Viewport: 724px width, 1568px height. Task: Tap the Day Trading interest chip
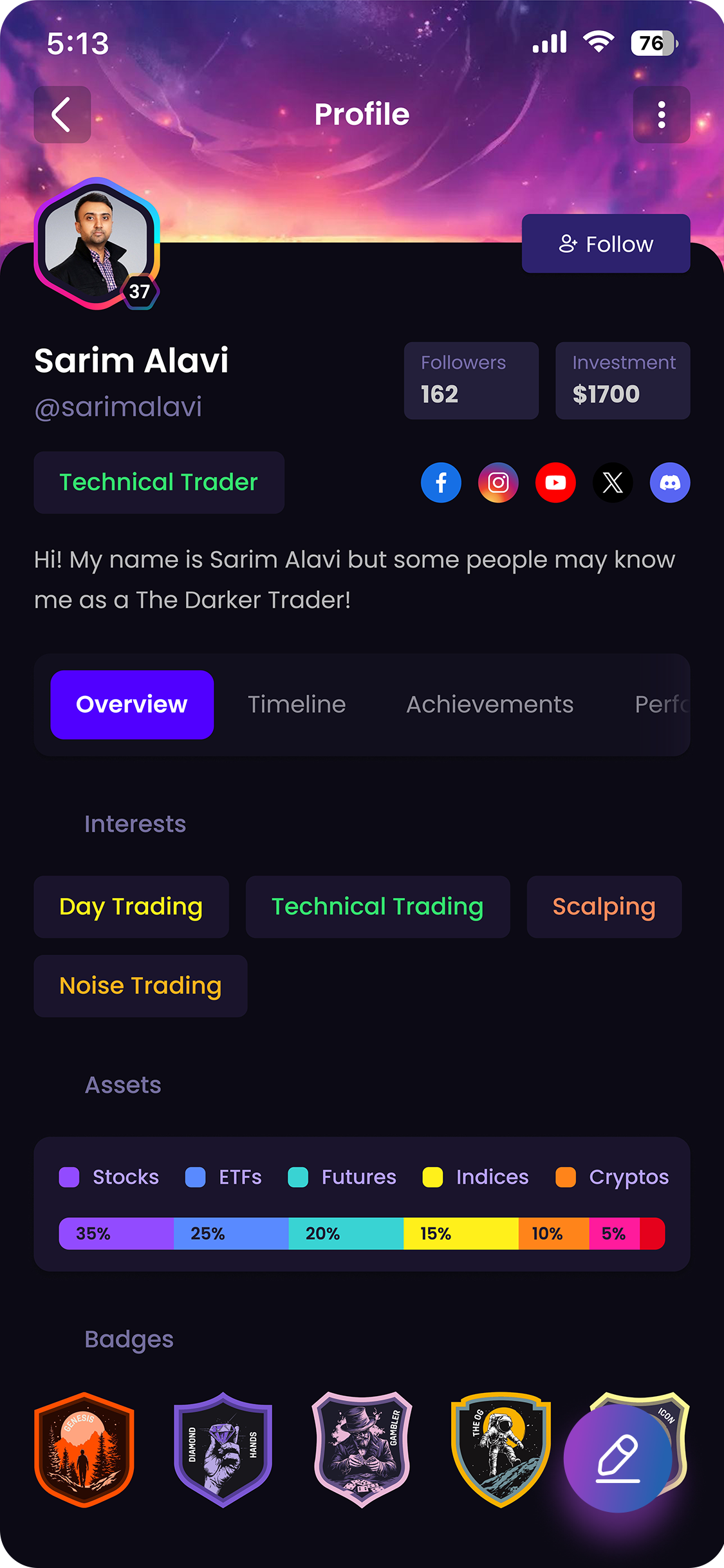click(x=131, y=907)
